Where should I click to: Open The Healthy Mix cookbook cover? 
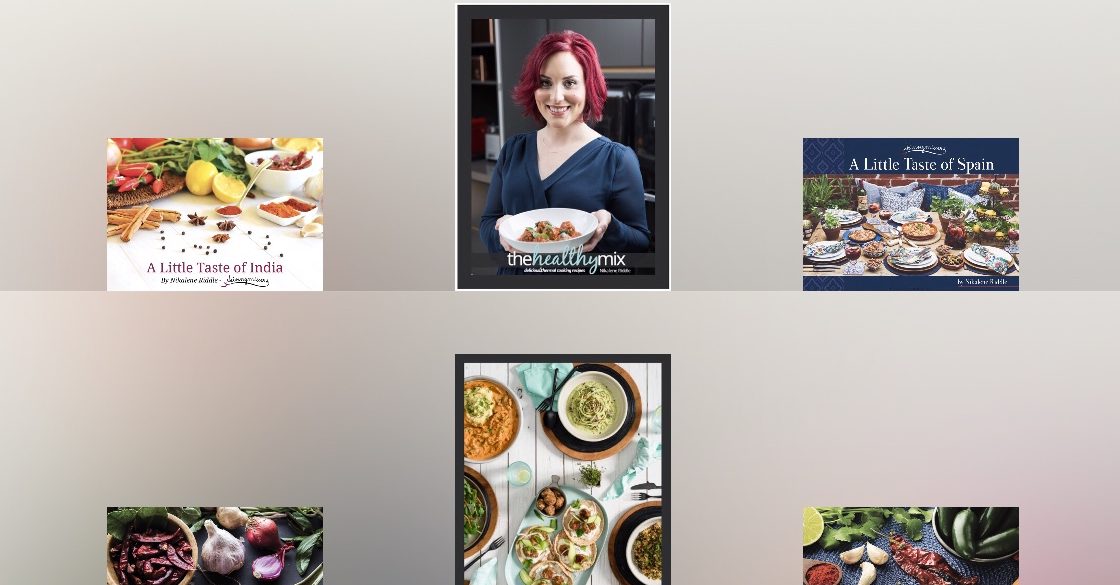(563, 148)
